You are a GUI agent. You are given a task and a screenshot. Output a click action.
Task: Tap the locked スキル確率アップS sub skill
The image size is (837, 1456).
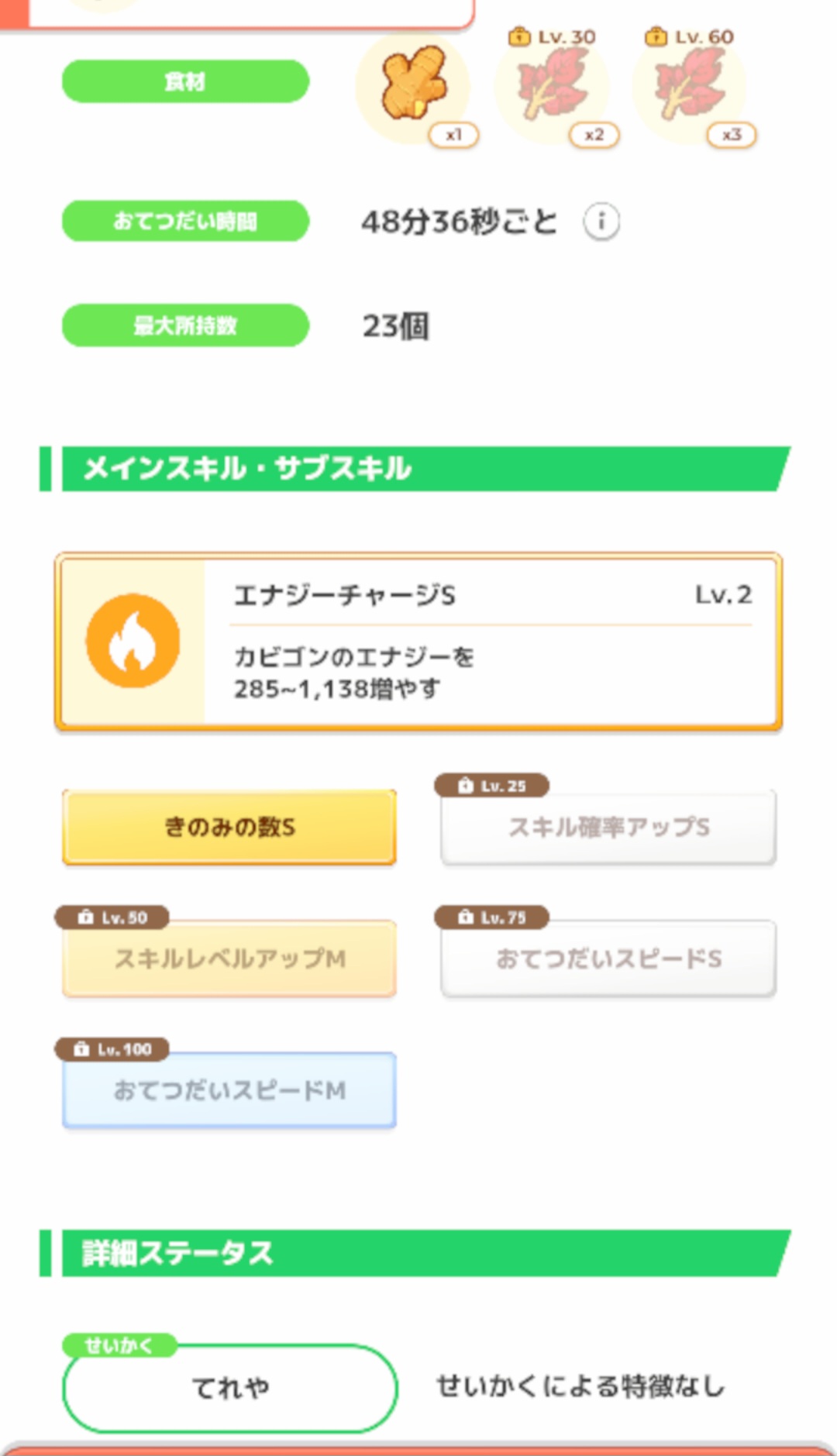click(x=608, y=827)
